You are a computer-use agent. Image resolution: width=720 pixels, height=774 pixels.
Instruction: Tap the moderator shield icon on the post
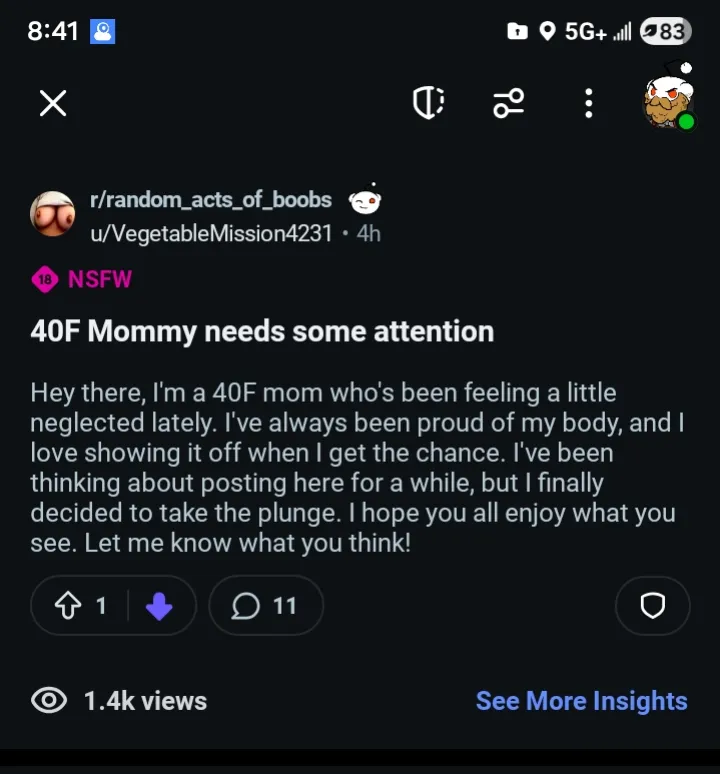tap(652, 605)
